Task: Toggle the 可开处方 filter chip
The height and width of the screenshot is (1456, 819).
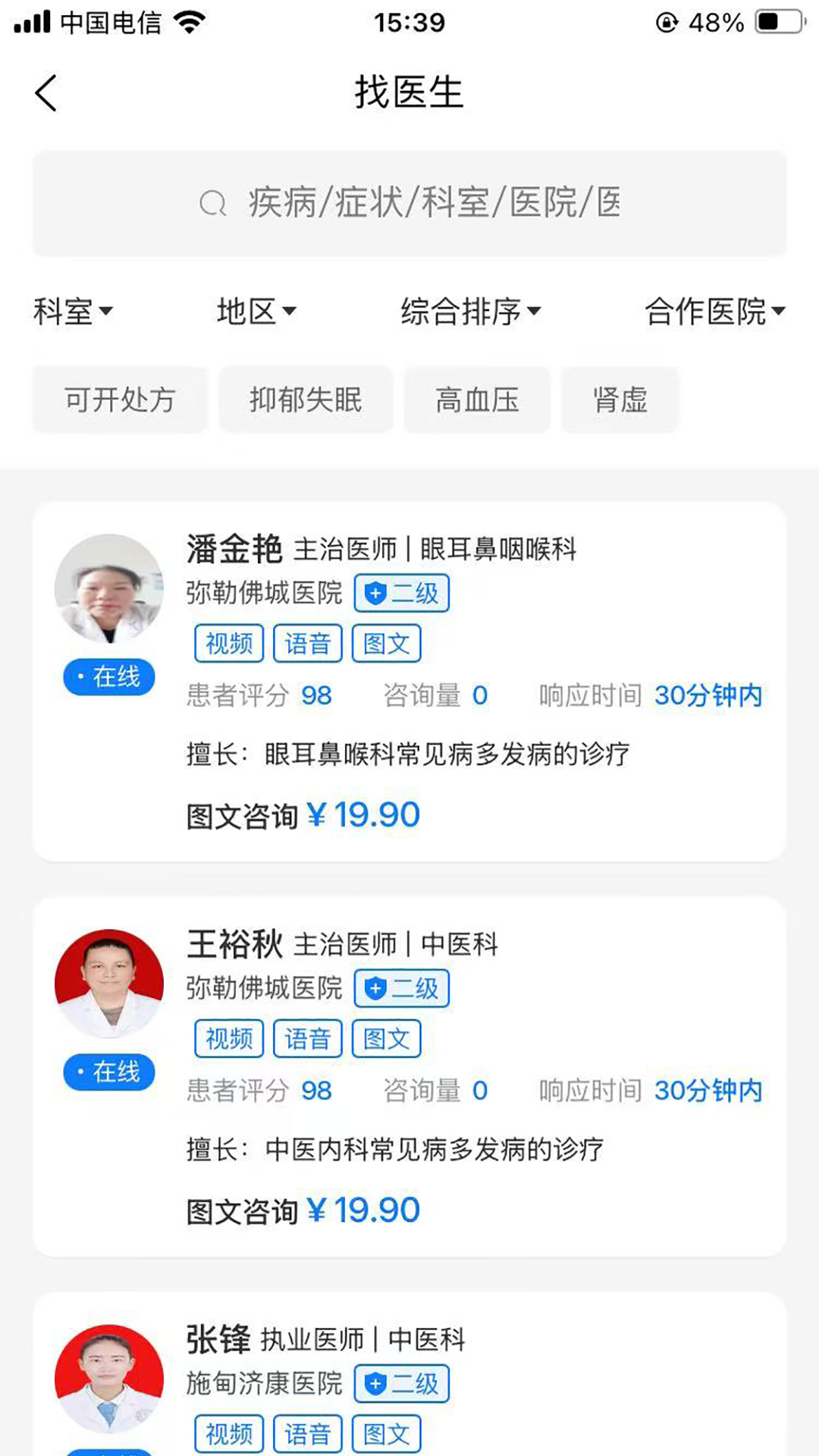Action: (x=119, y=400)
